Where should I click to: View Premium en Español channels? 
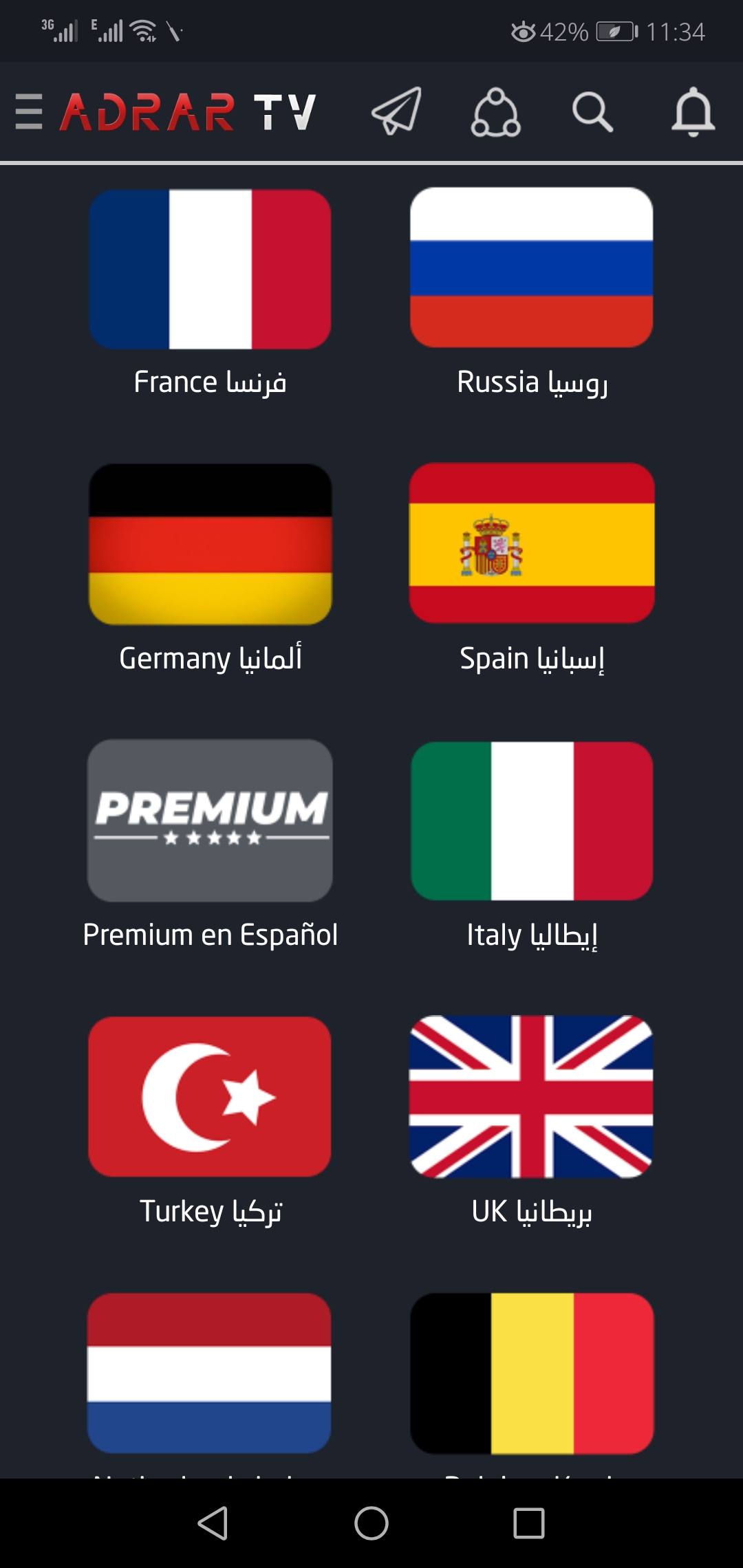point(210,820)
